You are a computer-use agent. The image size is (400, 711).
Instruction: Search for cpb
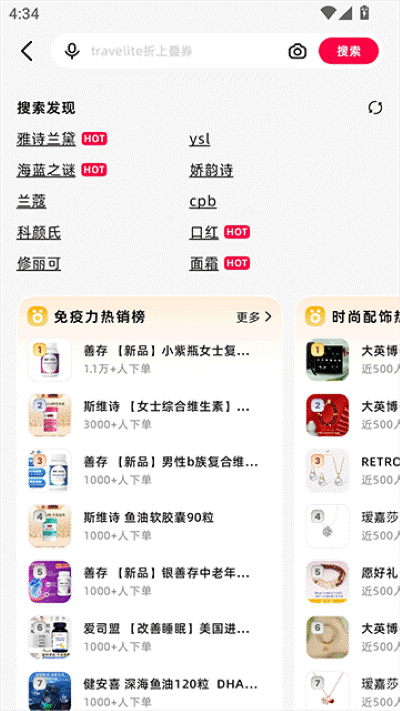coord(203,201)
